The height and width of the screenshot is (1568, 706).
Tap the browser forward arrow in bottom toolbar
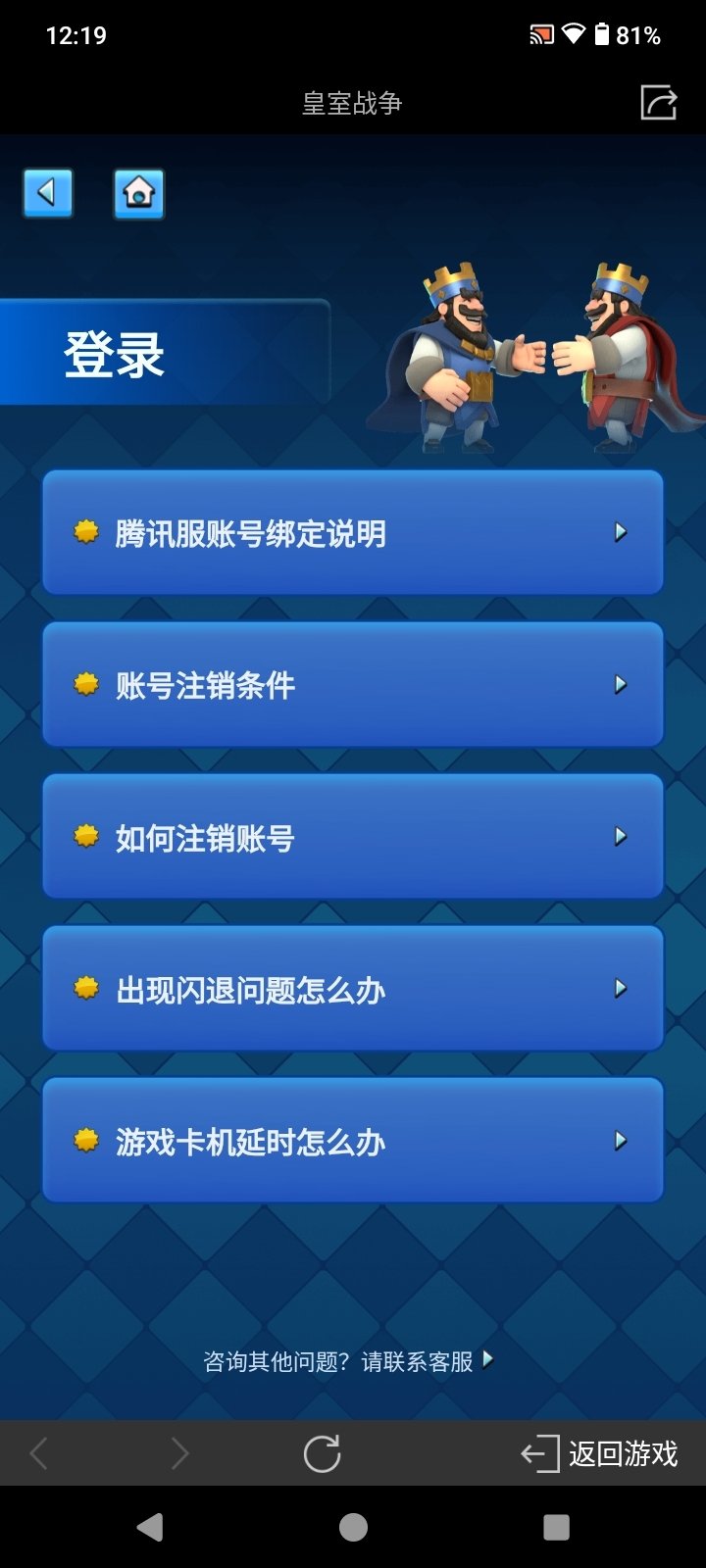coord(179,1453)
